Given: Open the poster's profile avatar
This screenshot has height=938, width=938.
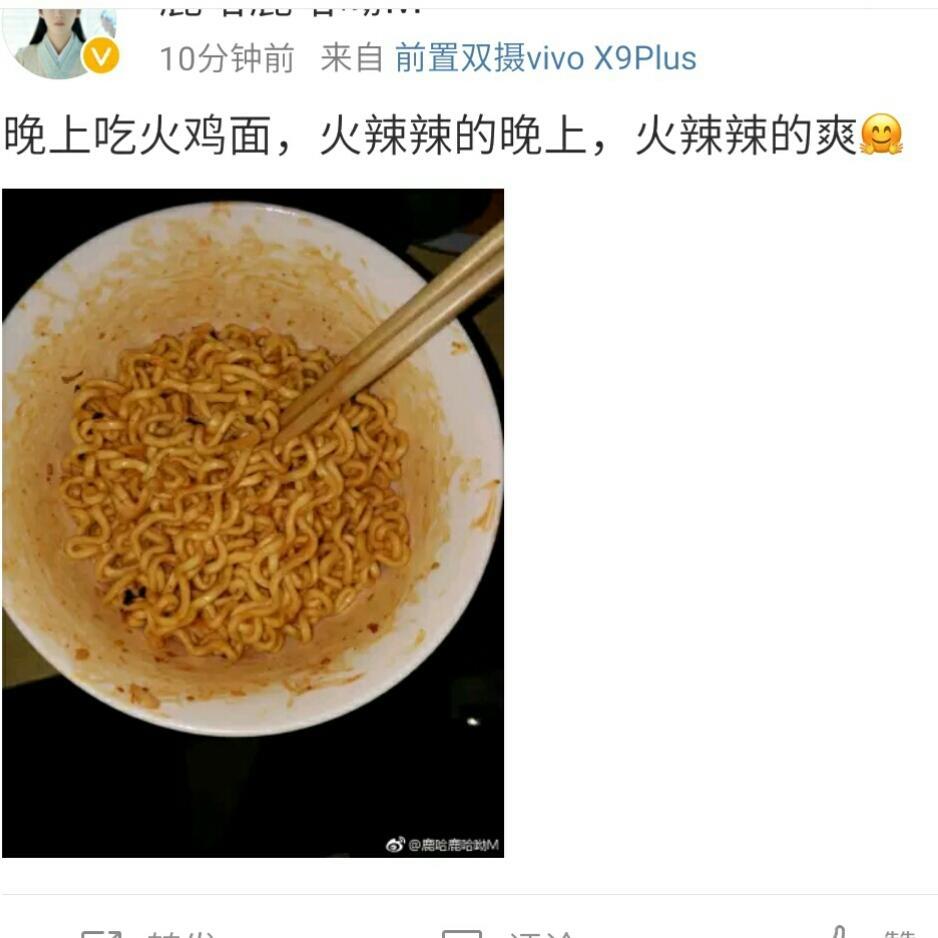Looking at the screenshot, I should point(60,42).
